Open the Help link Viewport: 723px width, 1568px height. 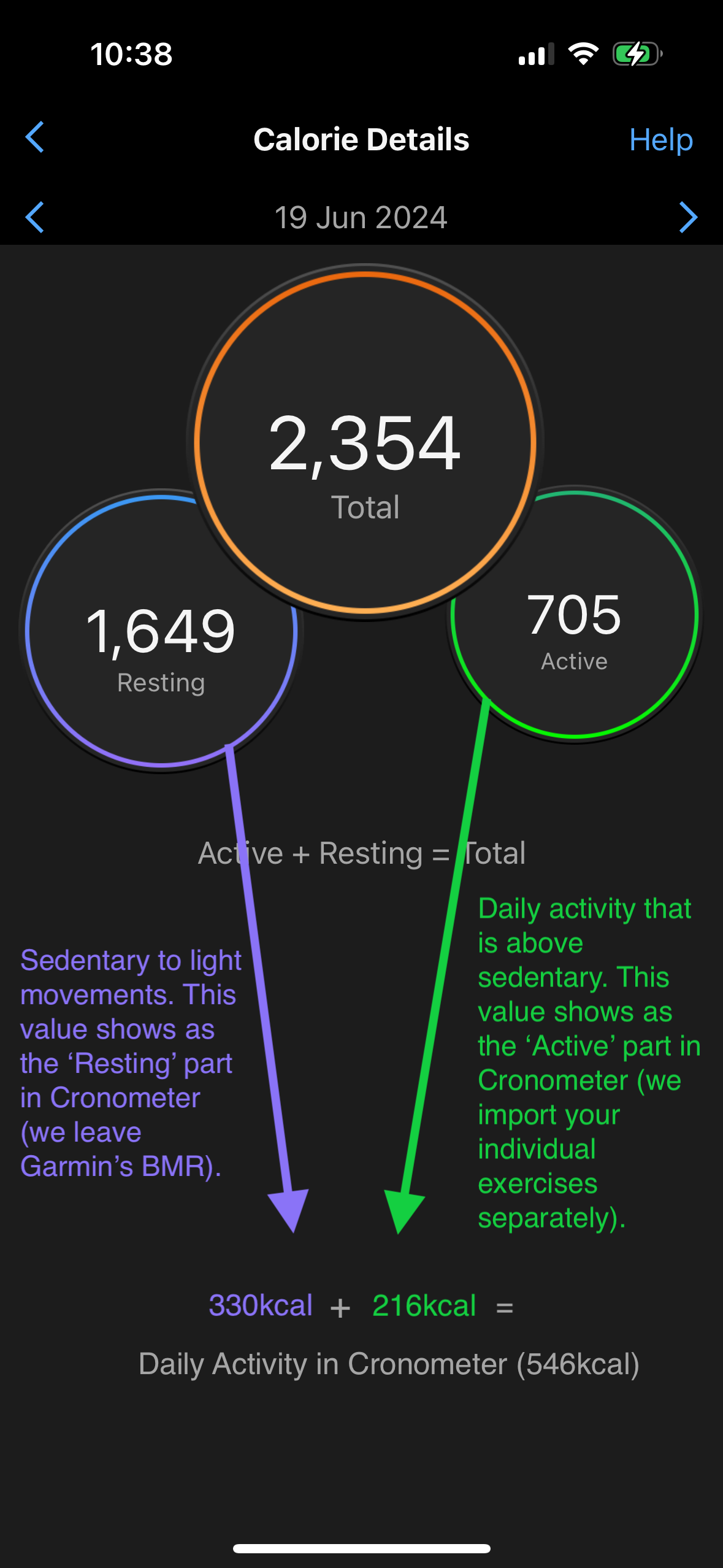(x=660, y=140)
